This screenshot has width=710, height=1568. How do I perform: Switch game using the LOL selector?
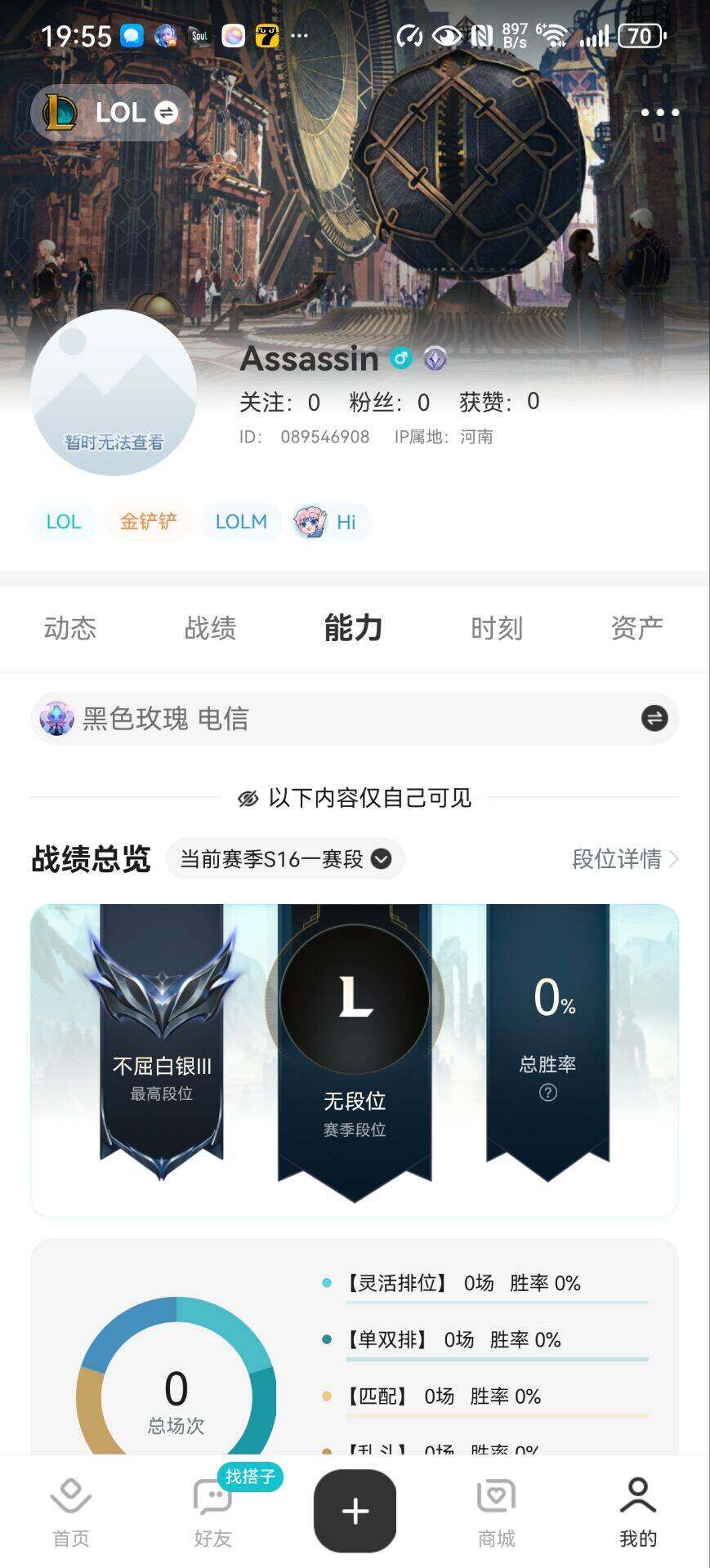112,113
